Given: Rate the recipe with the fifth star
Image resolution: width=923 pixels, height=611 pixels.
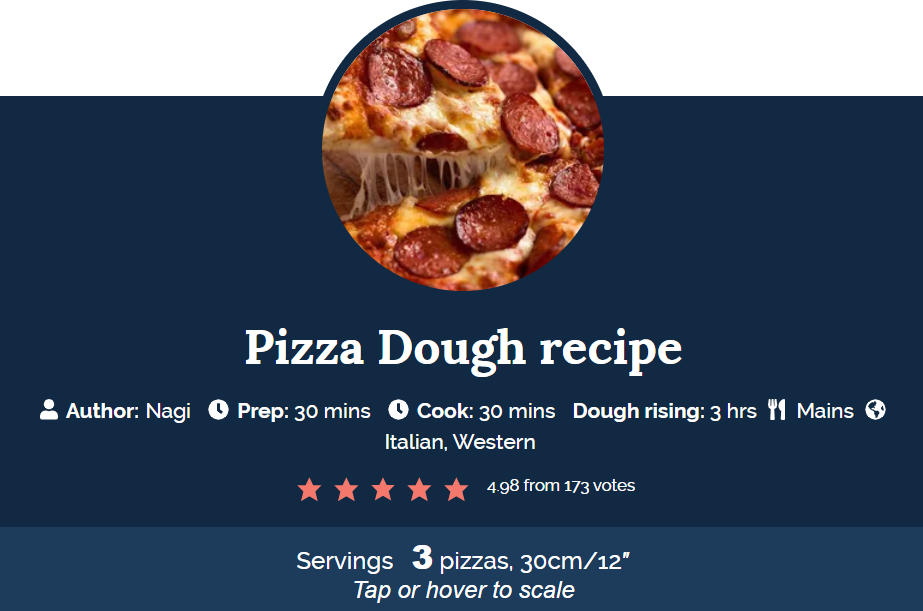Looking at the screenshot, I should tap(456, 489).
